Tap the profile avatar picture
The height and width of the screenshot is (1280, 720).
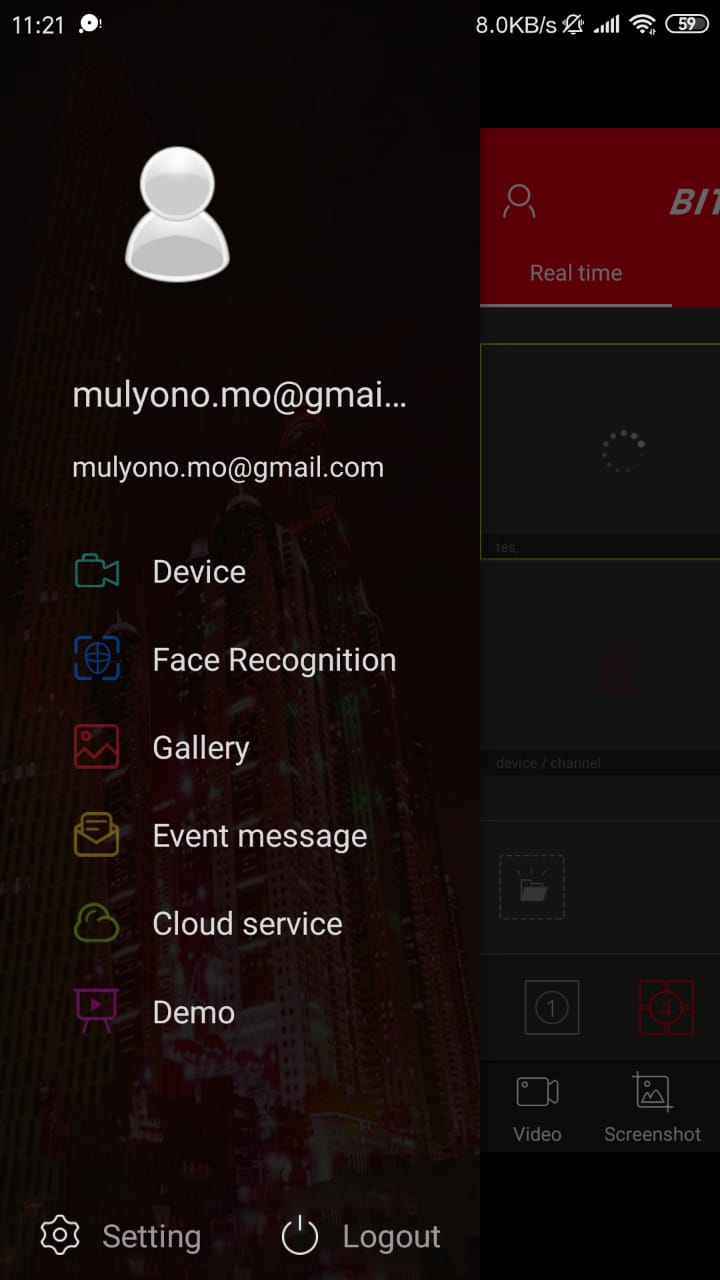click(177, 214)
